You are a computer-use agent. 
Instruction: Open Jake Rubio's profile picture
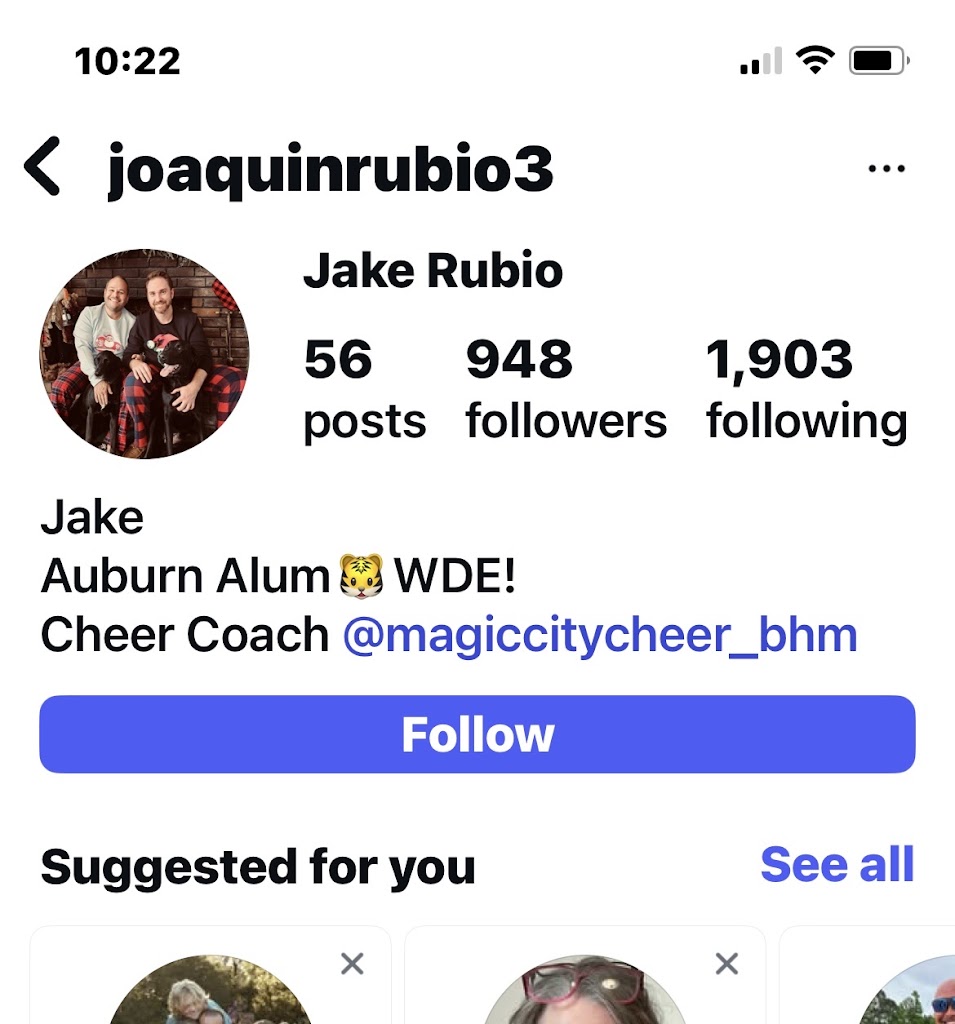pos(144,354)
